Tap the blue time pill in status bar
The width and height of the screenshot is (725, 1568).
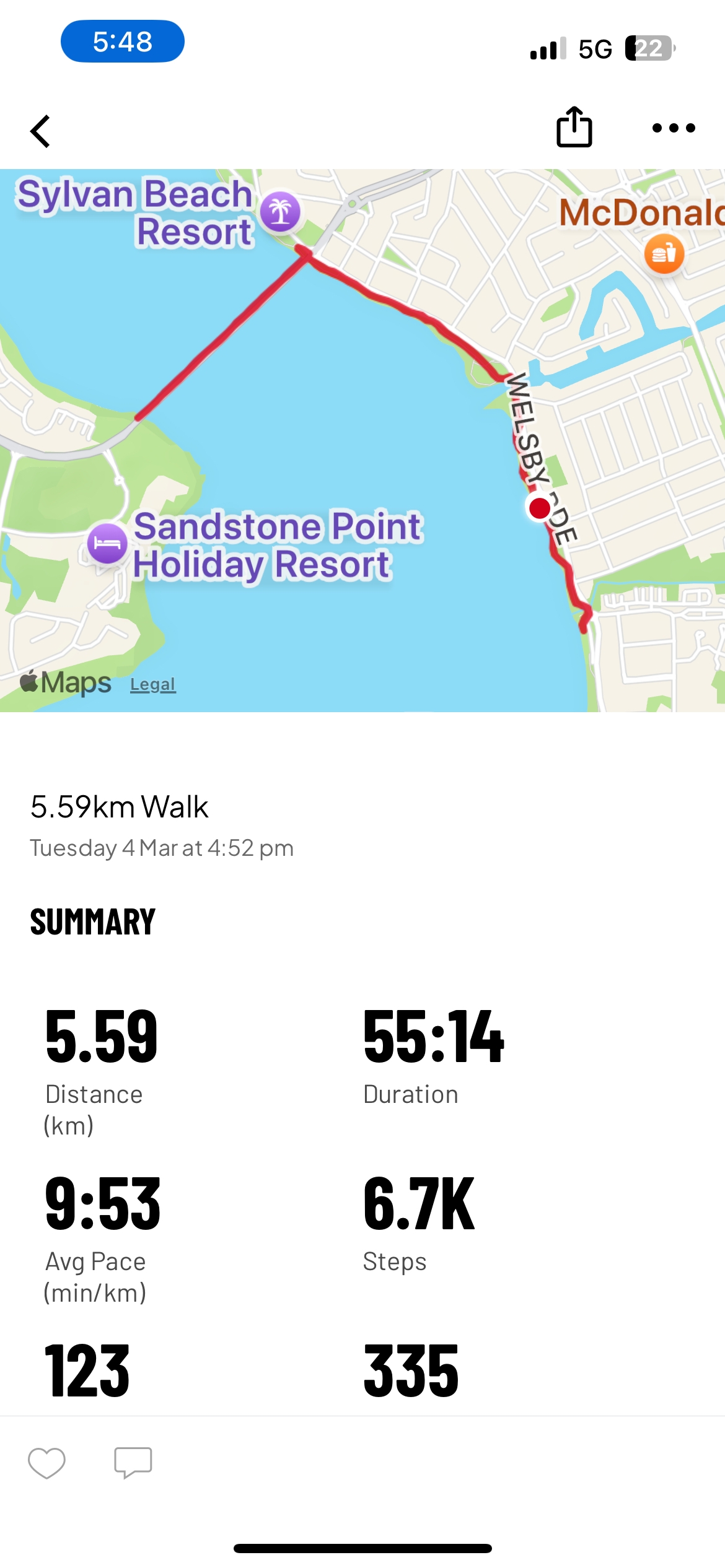(123, 41)
